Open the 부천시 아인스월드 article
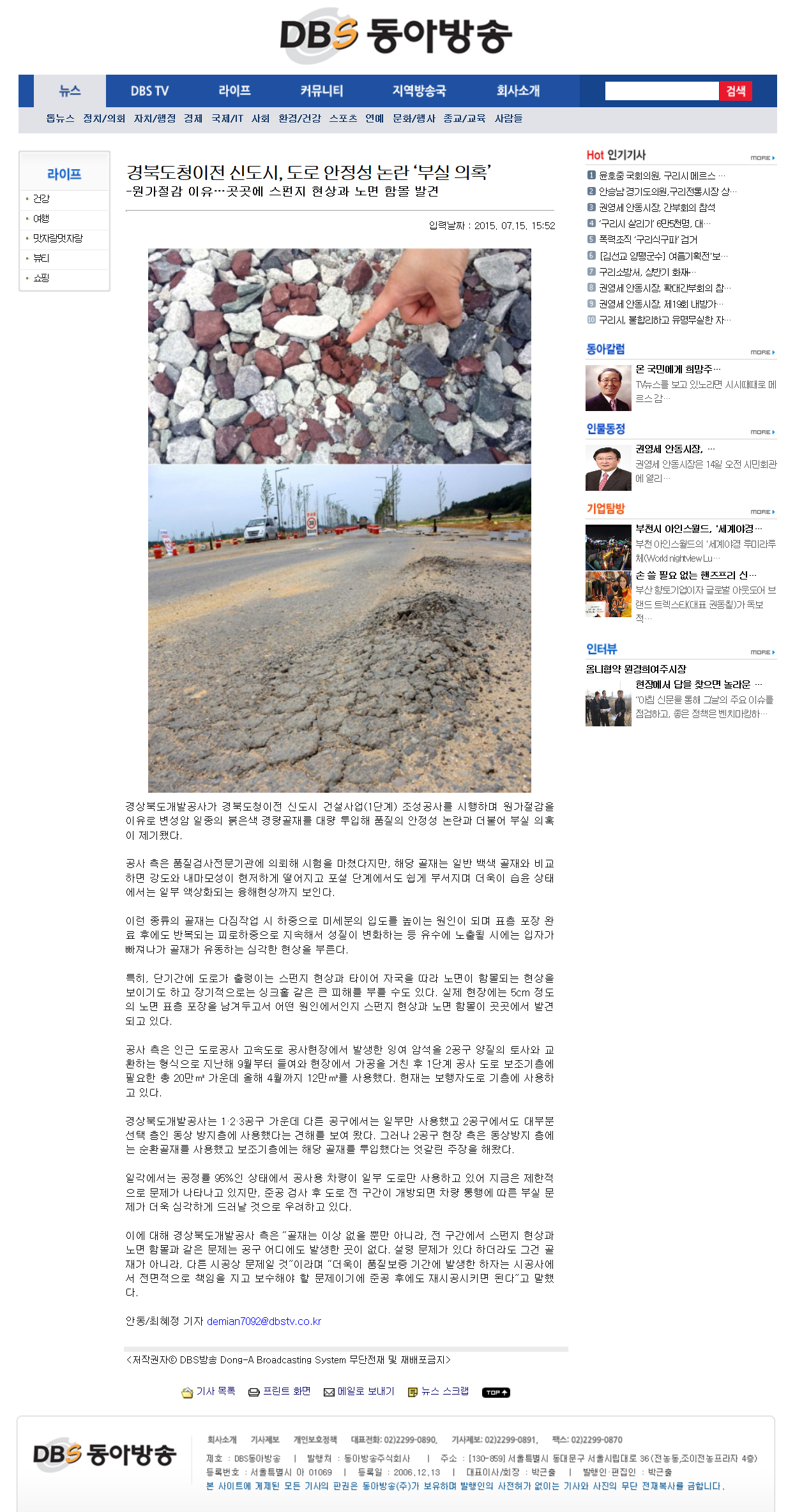Viewport: 795px width, 1512px height. pyautogui.click(x=699, y=529)
